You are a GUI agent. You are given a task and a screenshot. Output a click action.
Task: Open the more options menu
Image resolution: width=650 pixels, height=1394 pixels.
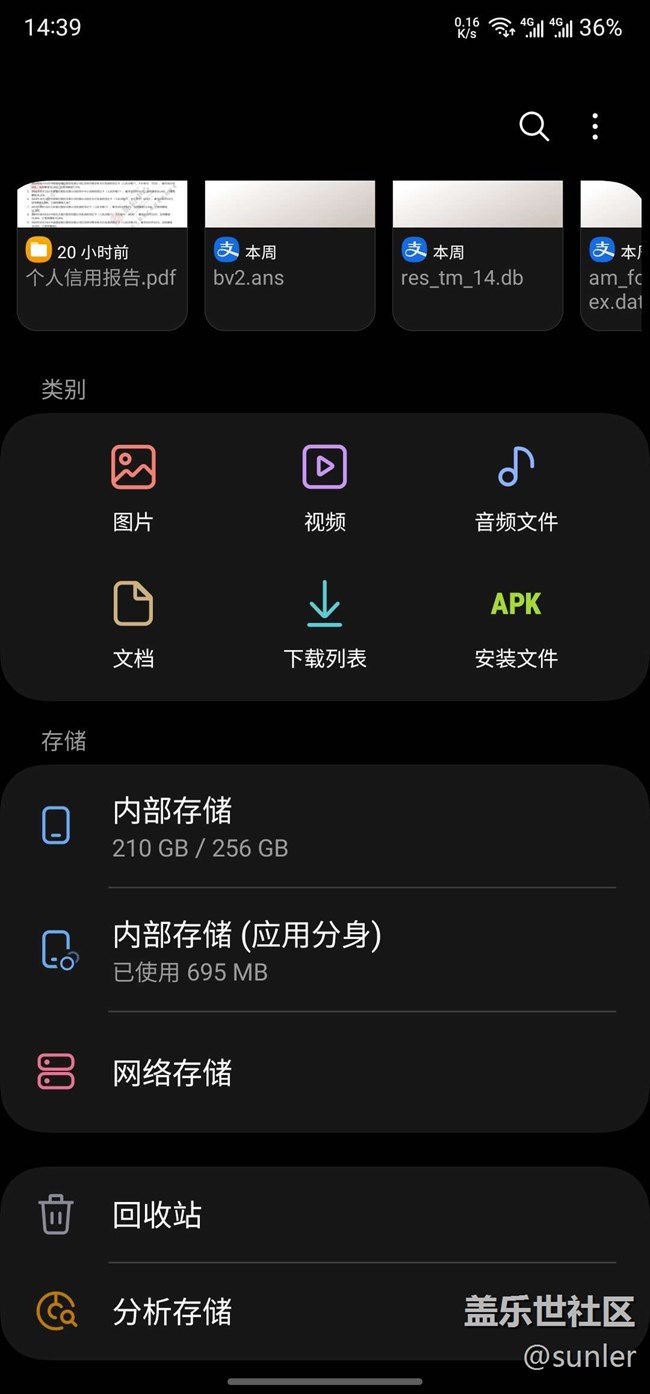point(595,127)
